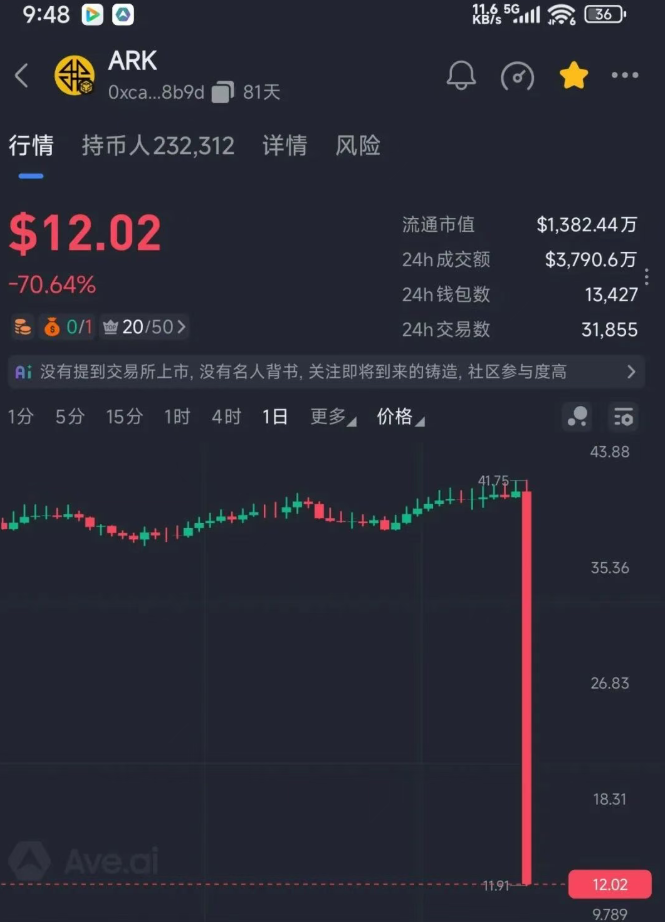Open the top-right three-dot overflow menu
The height and width of the screenshot is (922, 666).
(625, 76)
